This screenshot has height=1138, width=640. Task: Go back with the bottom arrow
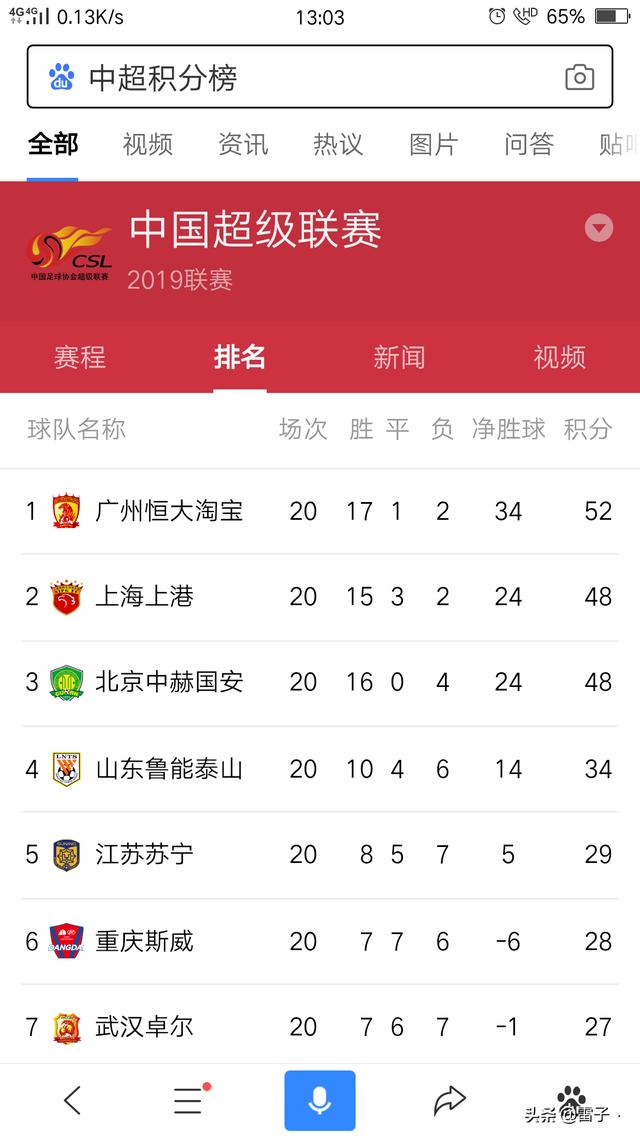click(x=73, y=1100)
